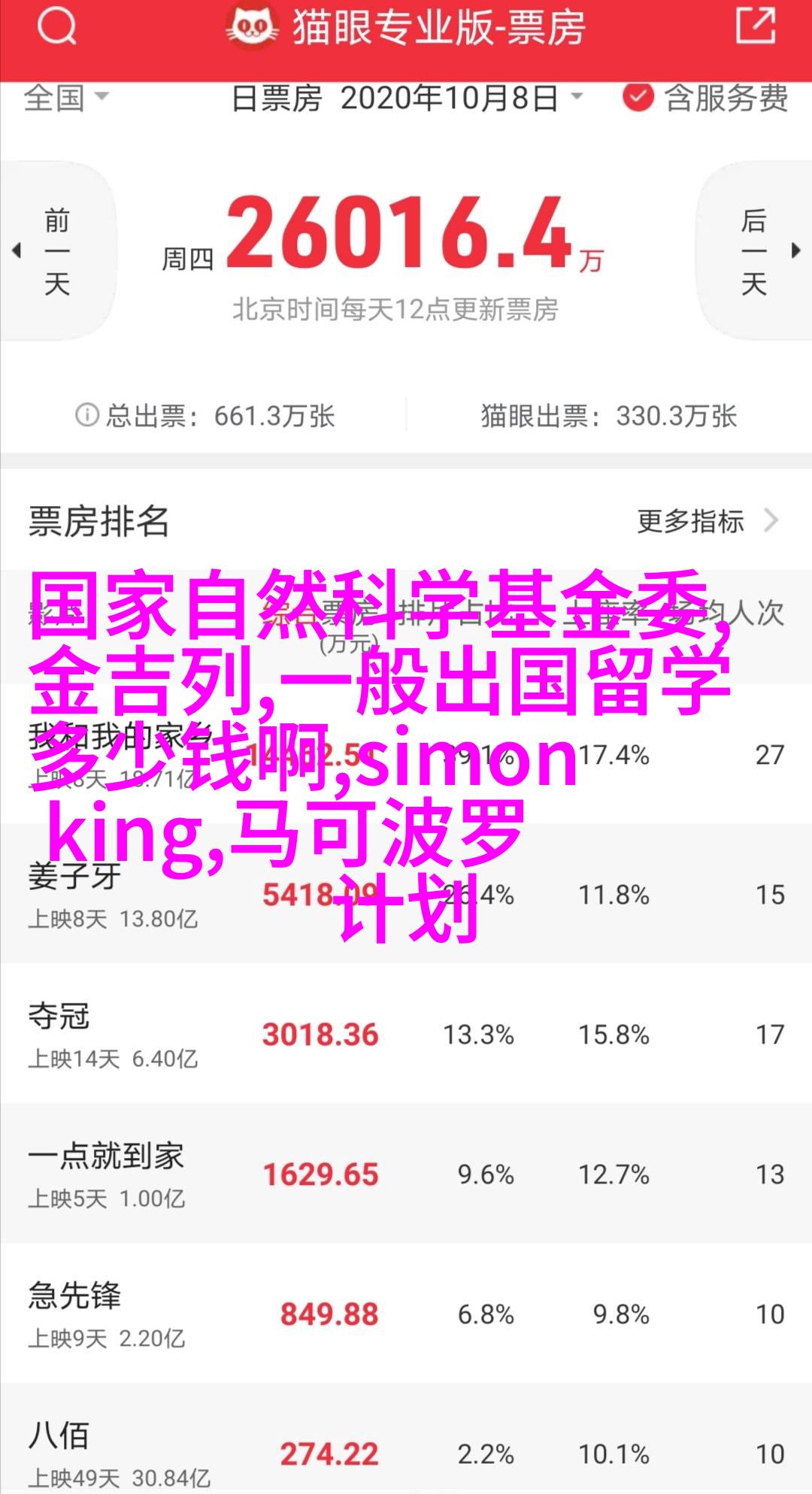Jump to 后一天 box office

point(754,251)
